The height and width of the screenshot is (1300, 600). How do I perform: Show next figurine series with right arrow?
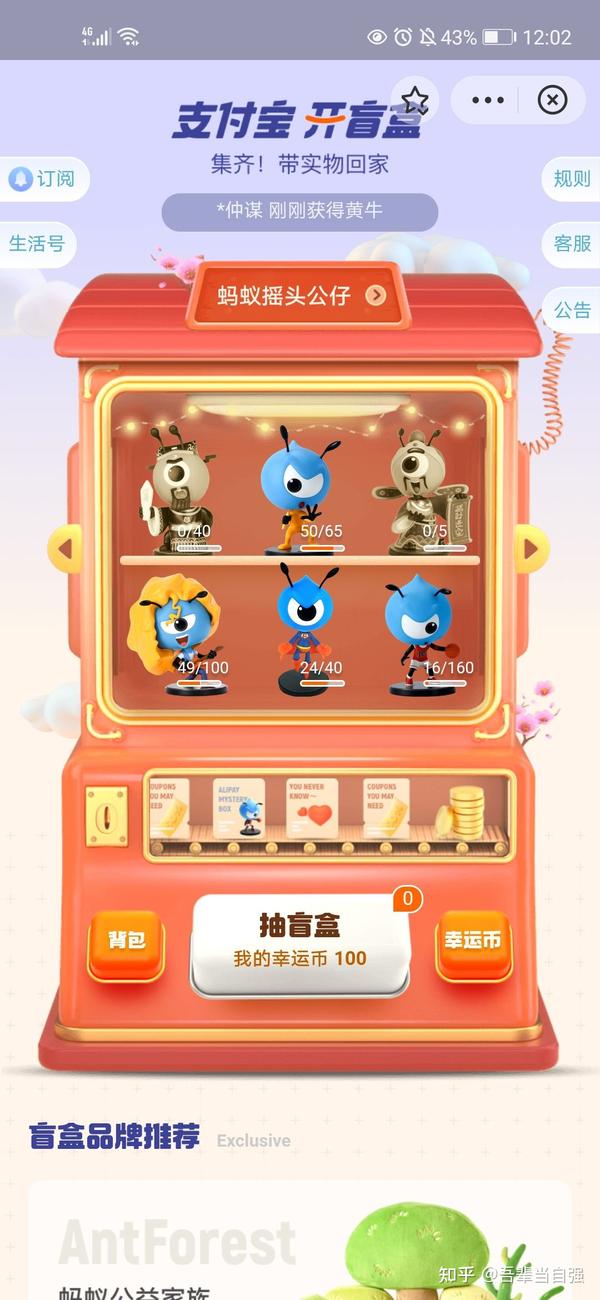click(x=531, y=548)
